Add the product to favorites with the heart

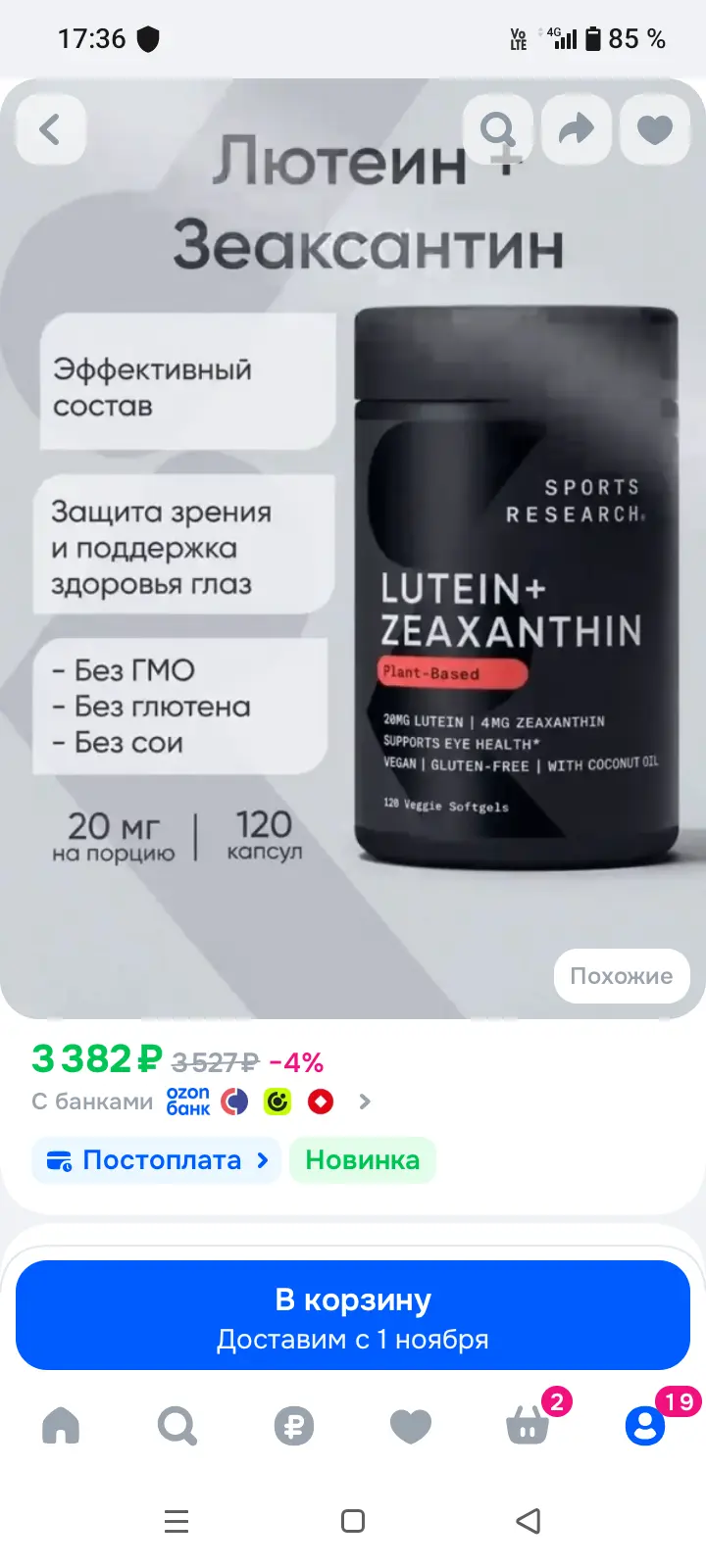click(655, 129)
